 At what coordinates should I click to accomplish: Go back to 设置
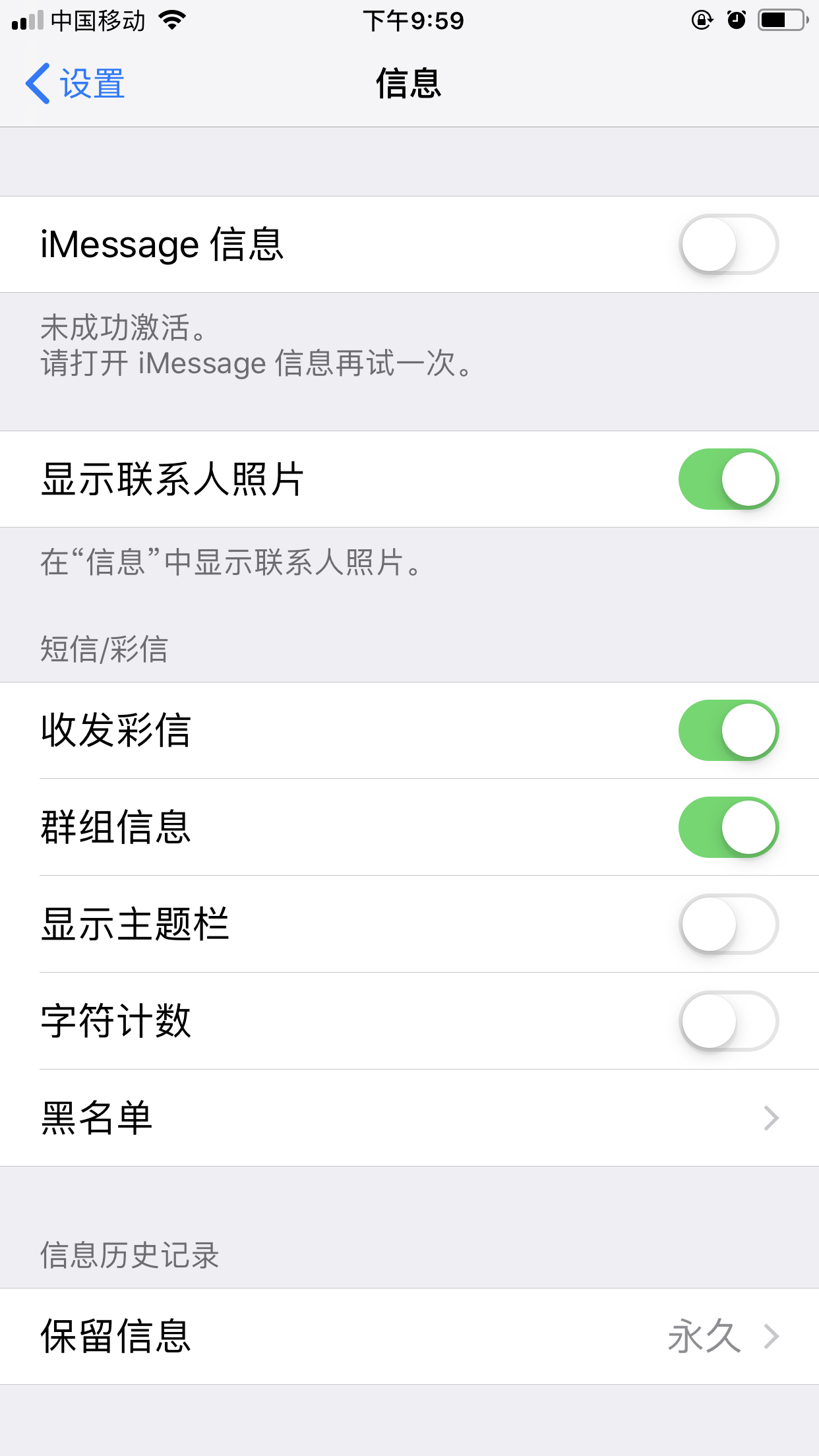75,84
